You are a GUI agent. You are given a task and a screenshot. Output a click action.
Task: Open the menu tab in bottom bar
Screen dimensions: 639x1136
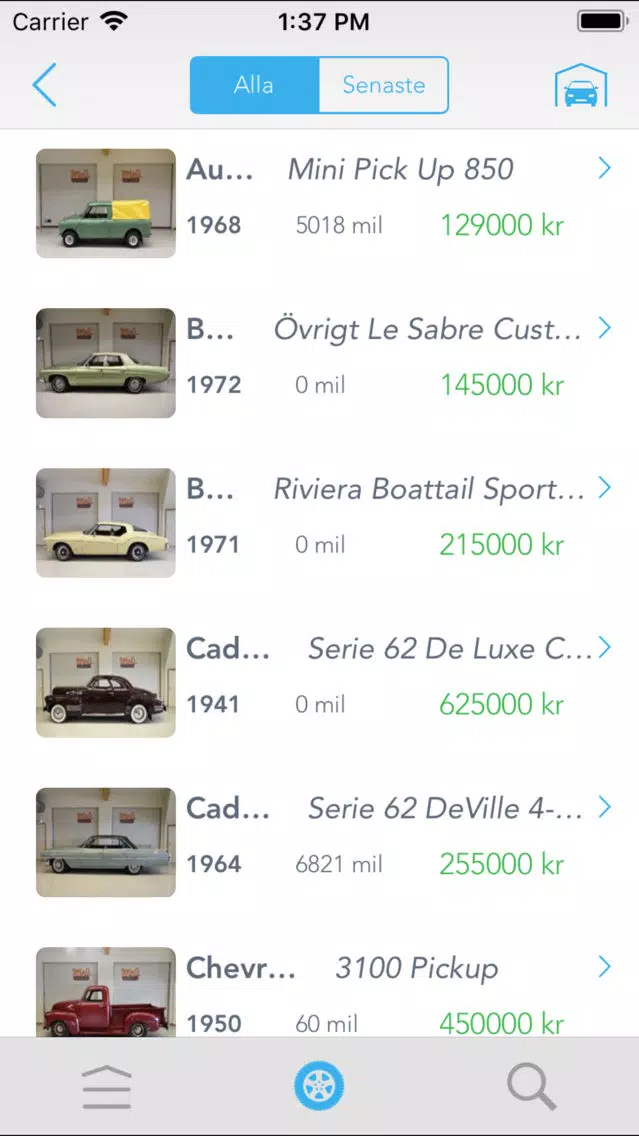[x=106, y=1087]
